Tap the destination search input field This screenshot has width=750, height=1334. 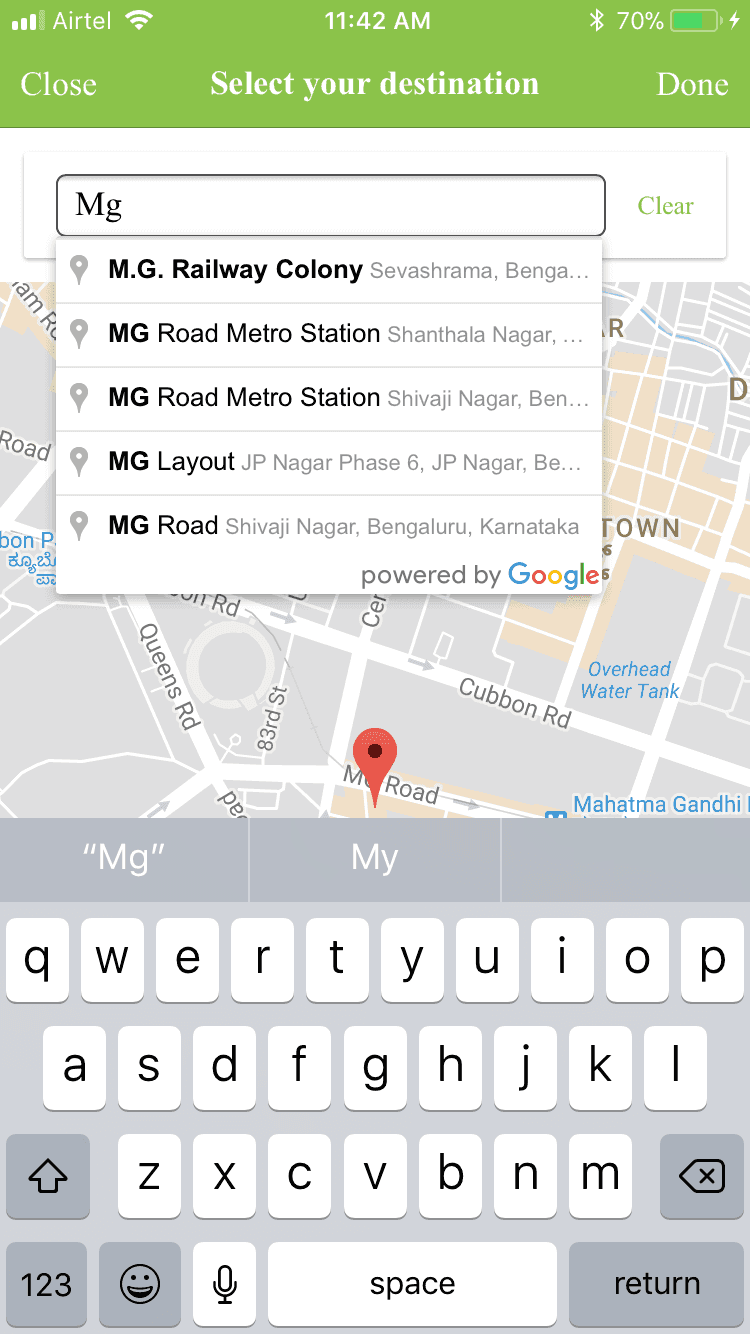(x=330, y=205)
